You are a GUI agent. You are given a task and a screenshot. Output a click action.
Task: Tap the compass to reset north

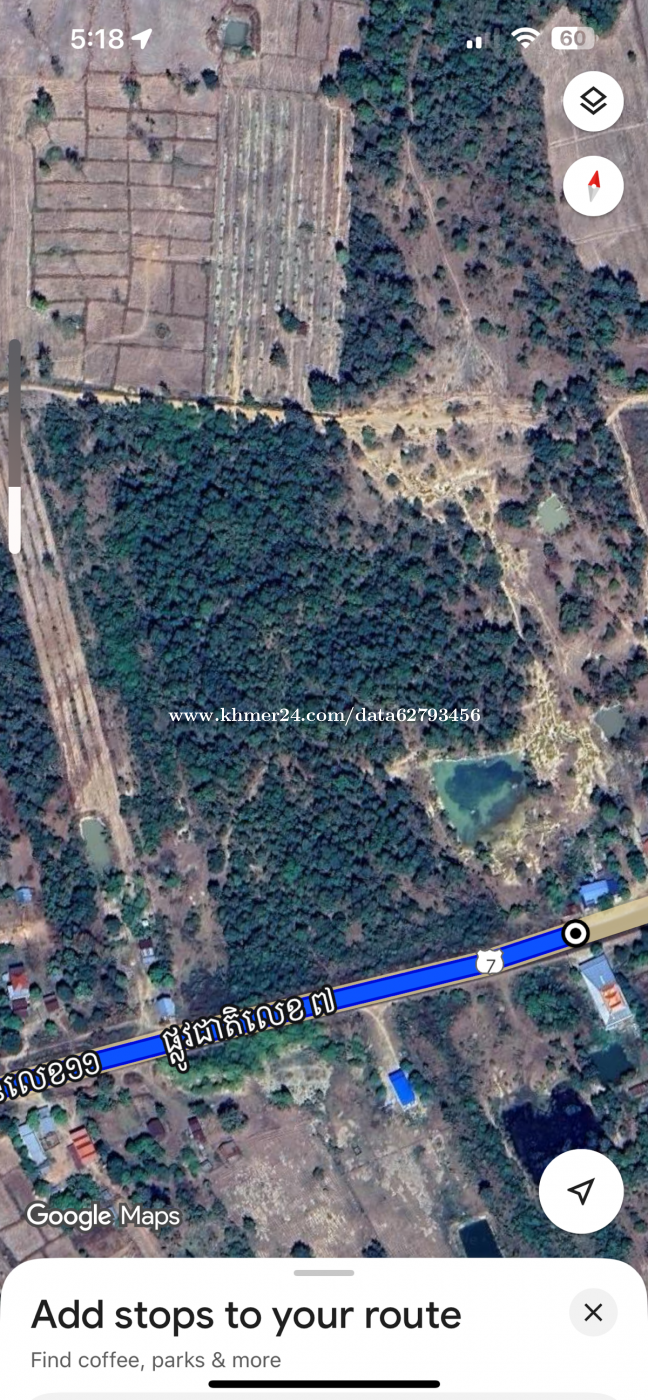(593, 186)
